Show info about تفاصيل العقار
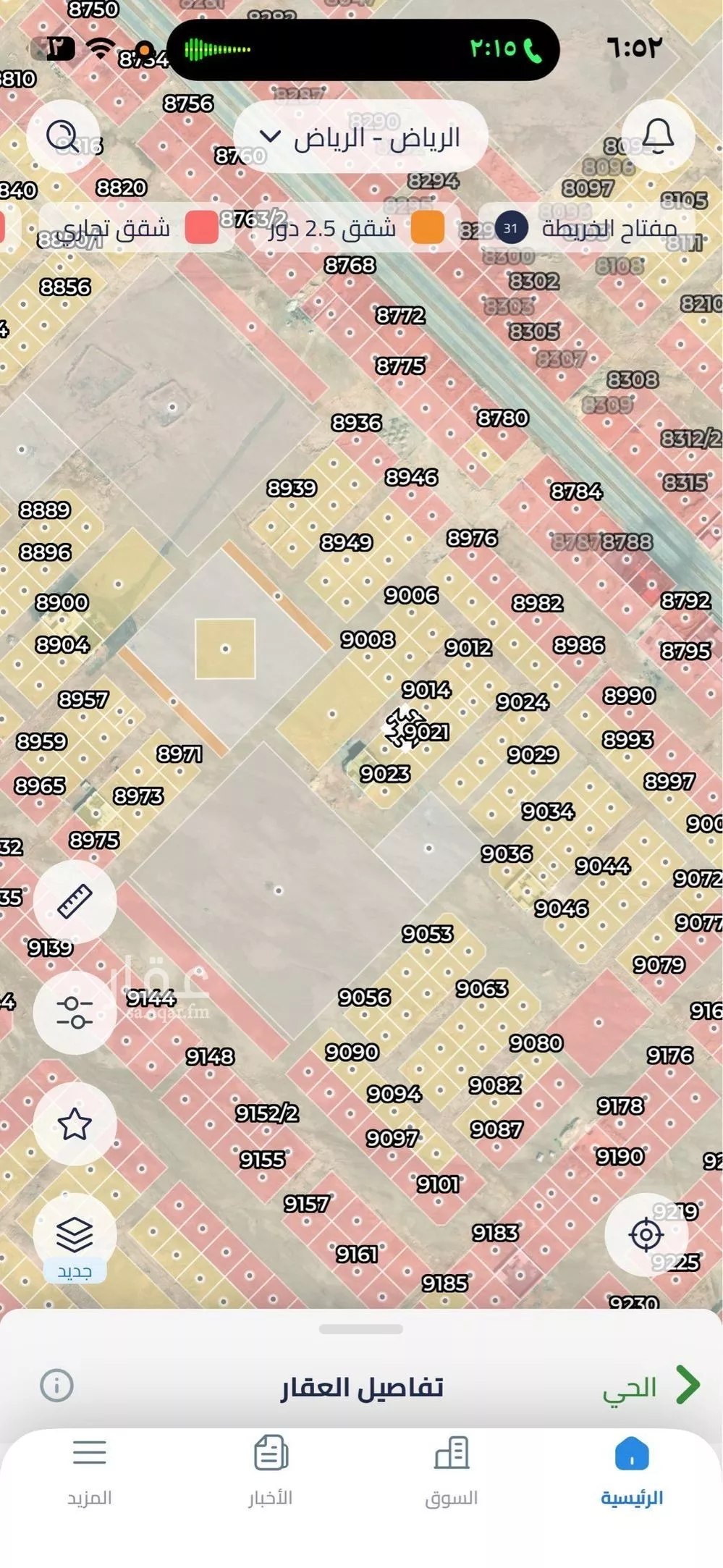This screenshot has height=1568, width=723. [56, 1386]
